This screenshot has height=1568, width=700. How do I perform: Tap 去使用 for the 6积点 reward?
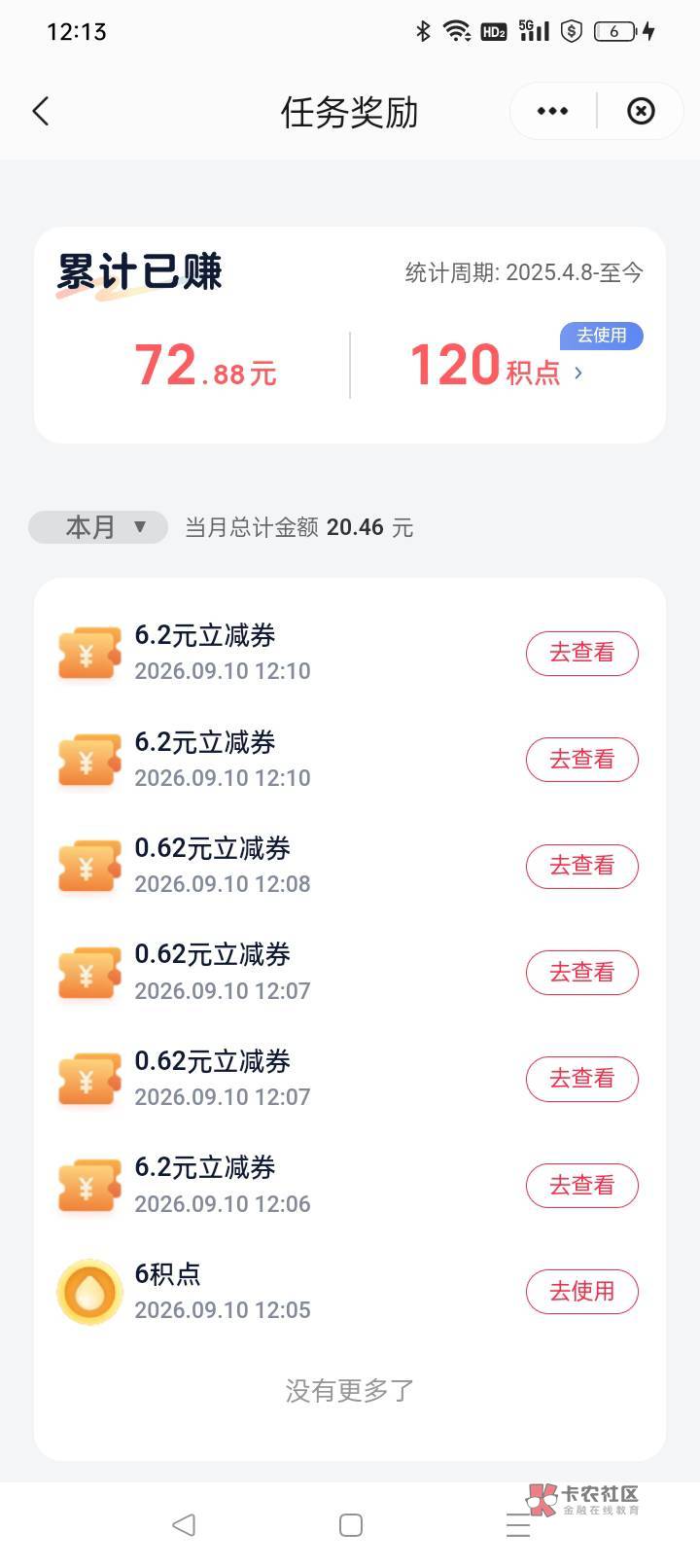(x=582, y=1292)
